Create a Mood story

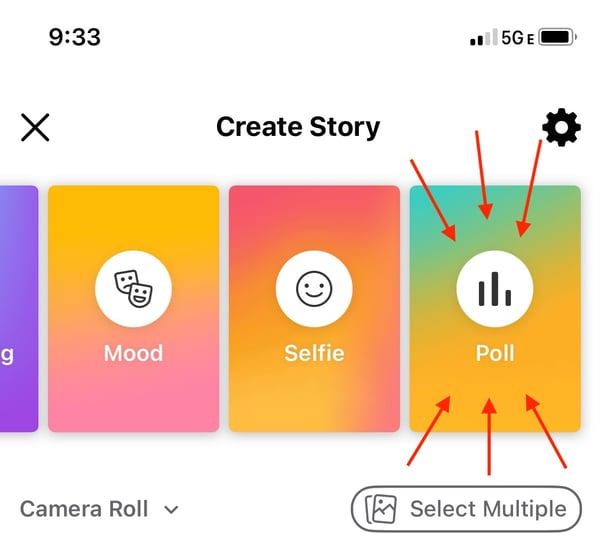pyautogui.click(x=133, y=308)
